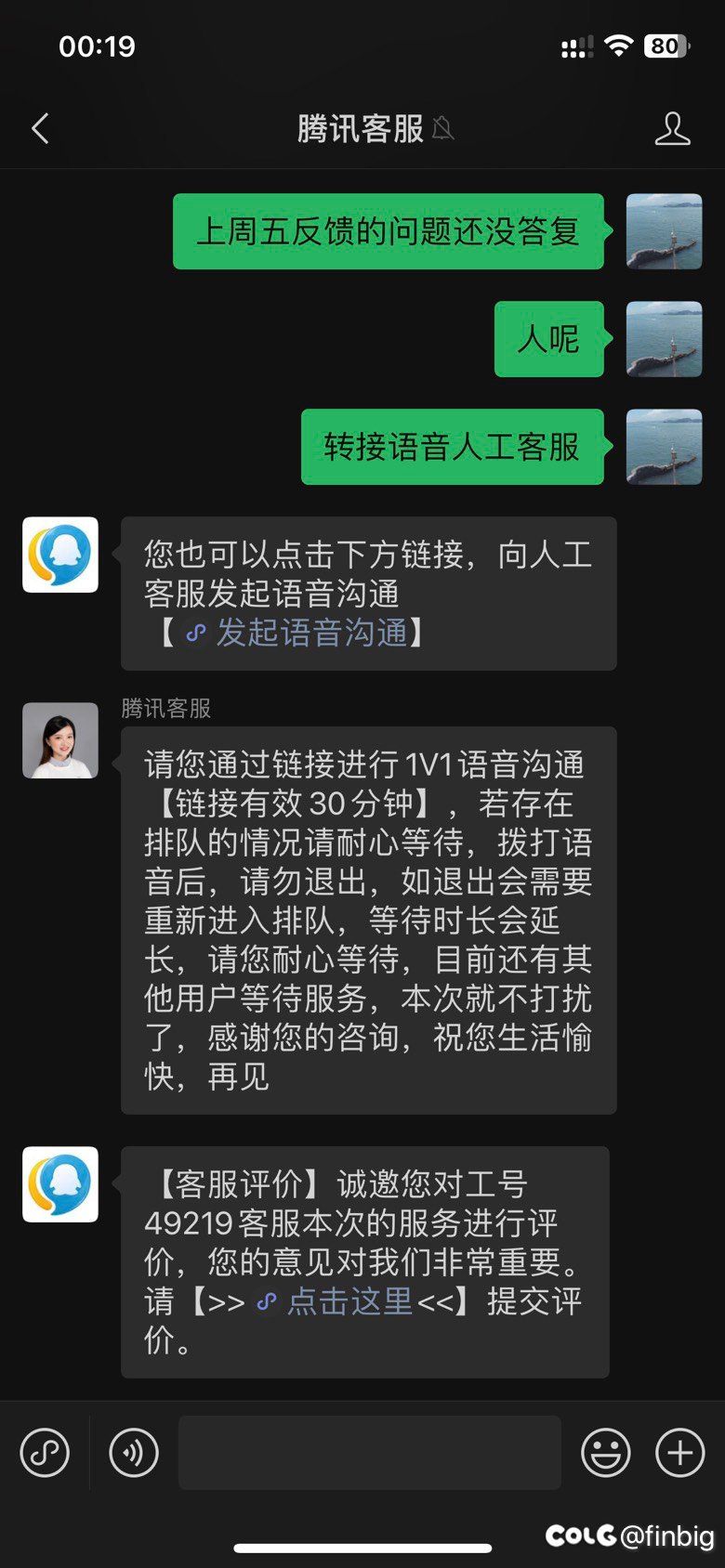
Task: Tap the 点击这里 link to rate service
Action: pyautogui.click(x=349, y=1300)
